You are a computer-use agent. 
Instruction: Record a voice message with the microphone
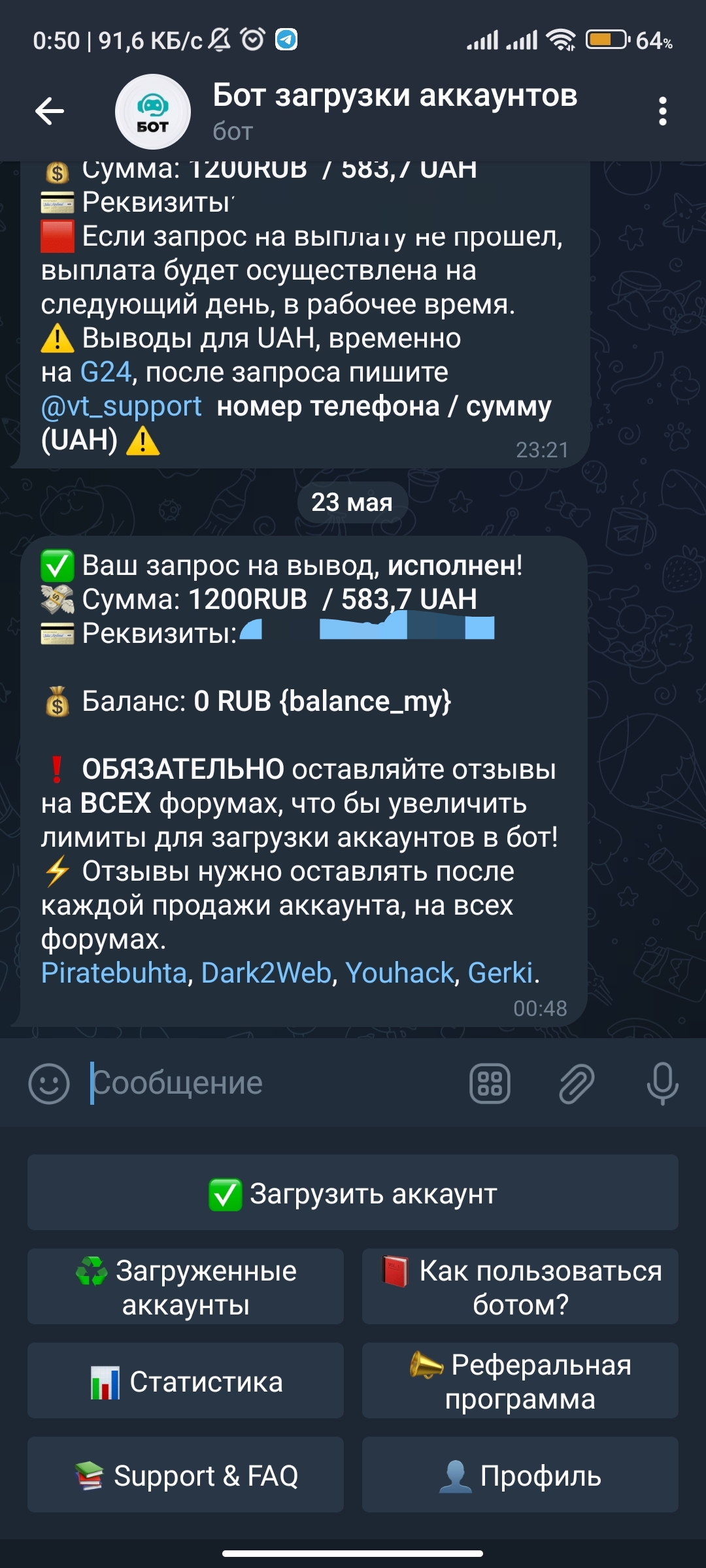(x=662, y=1083)
